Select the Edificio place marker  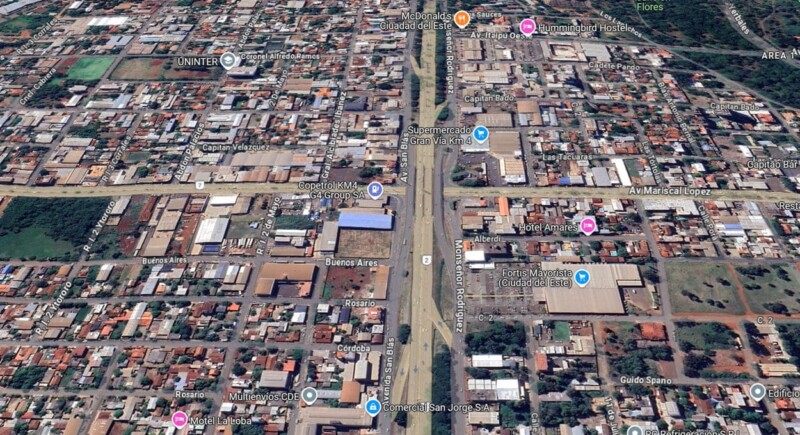coord(757,391)
